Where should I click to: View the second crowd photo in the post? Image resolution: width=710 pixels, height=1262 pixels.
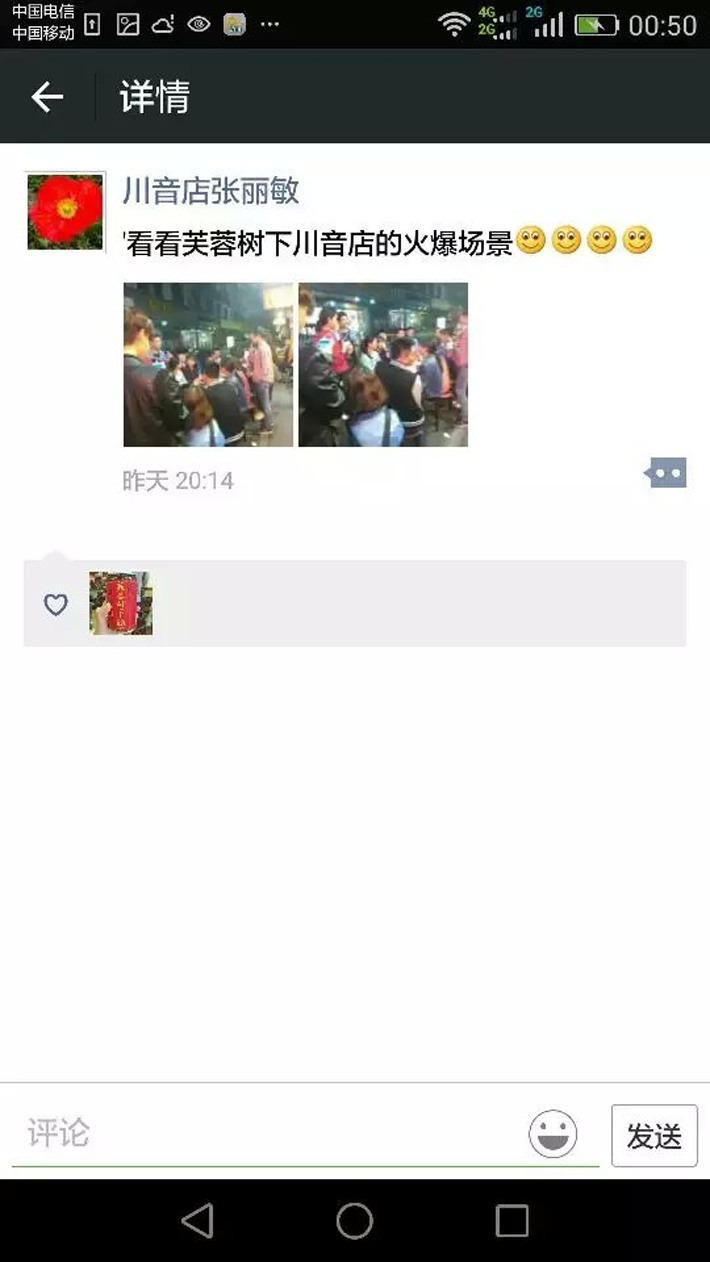(383, 365)
